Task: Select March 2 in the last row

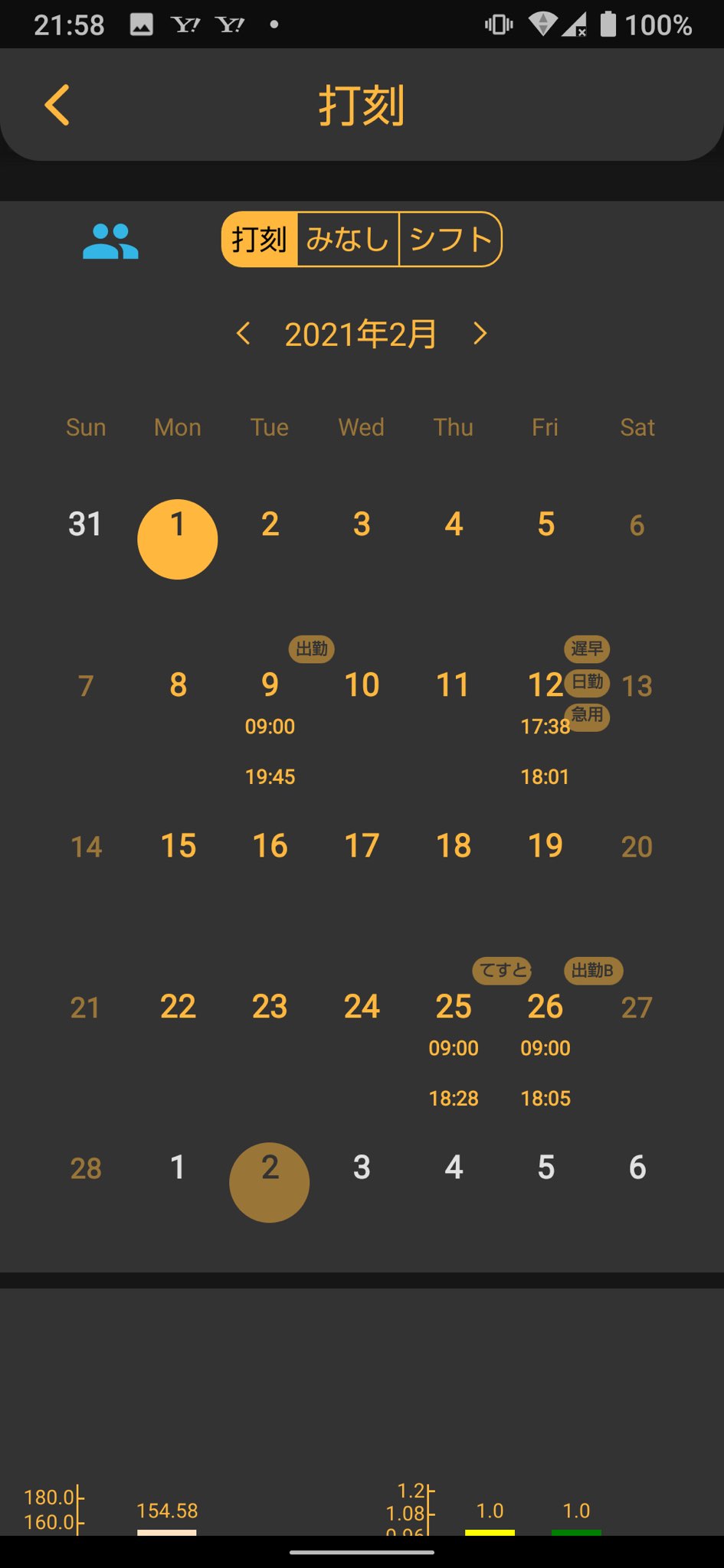Action: (270, 1182)
